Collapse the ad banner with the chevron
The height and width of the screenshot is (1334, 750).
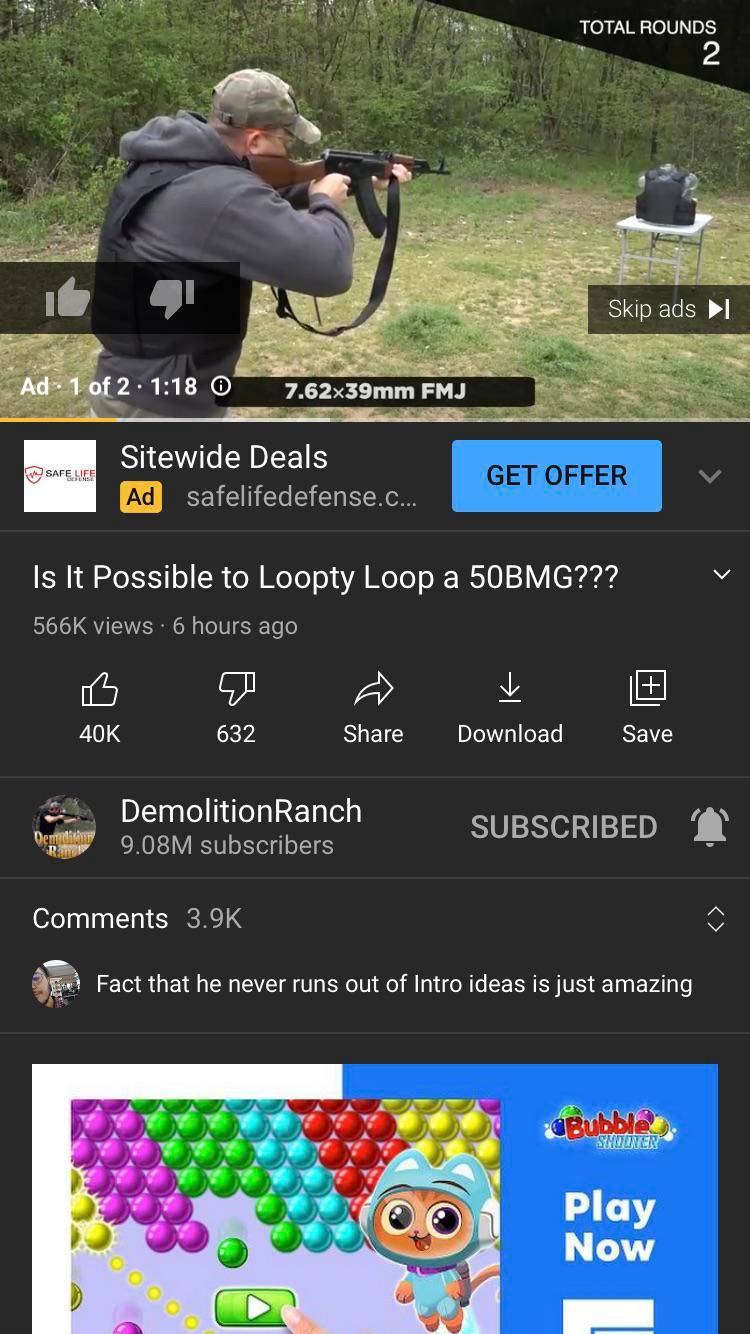pyautogui.click(x=710, y=476)
